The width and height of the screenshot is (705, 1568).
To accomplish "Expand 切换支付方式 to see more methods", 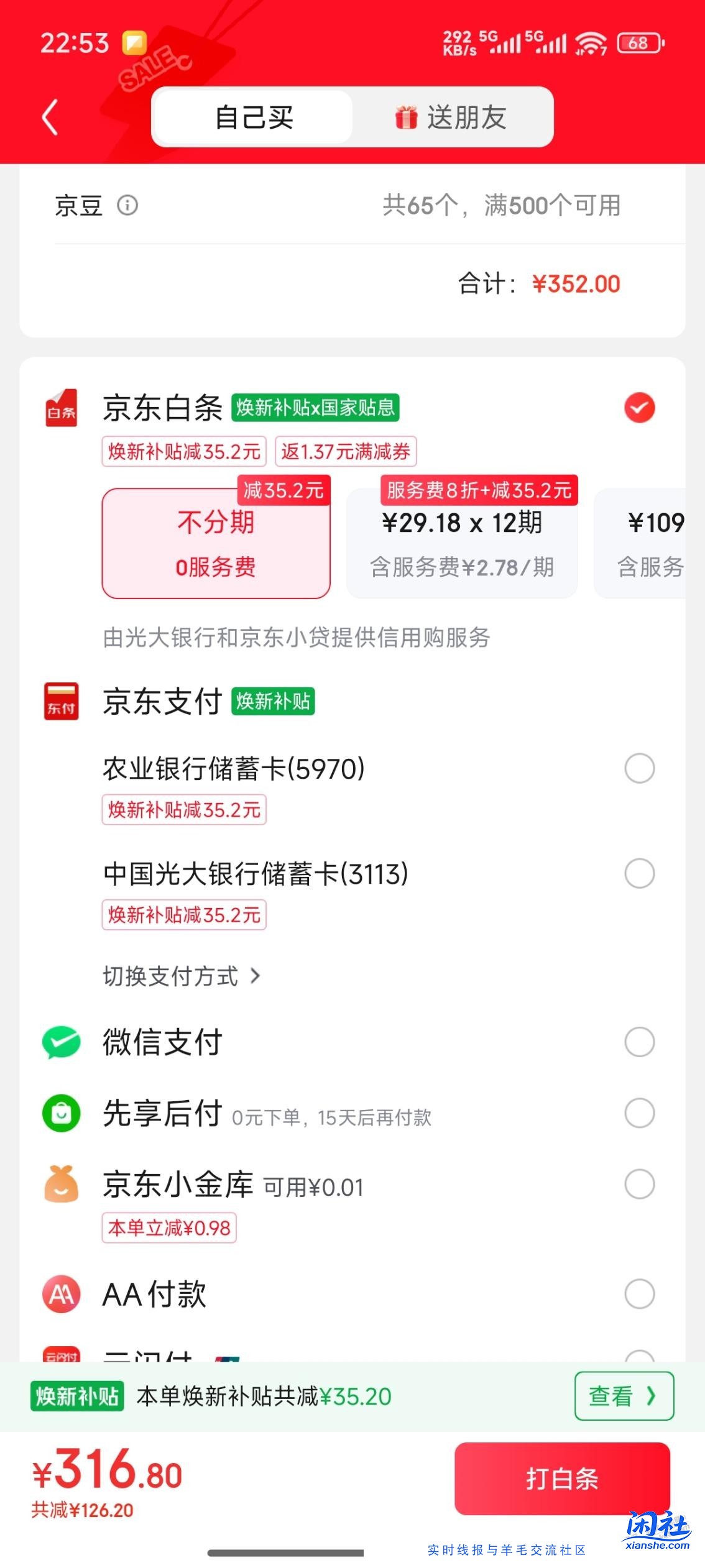I will (182, 977).
